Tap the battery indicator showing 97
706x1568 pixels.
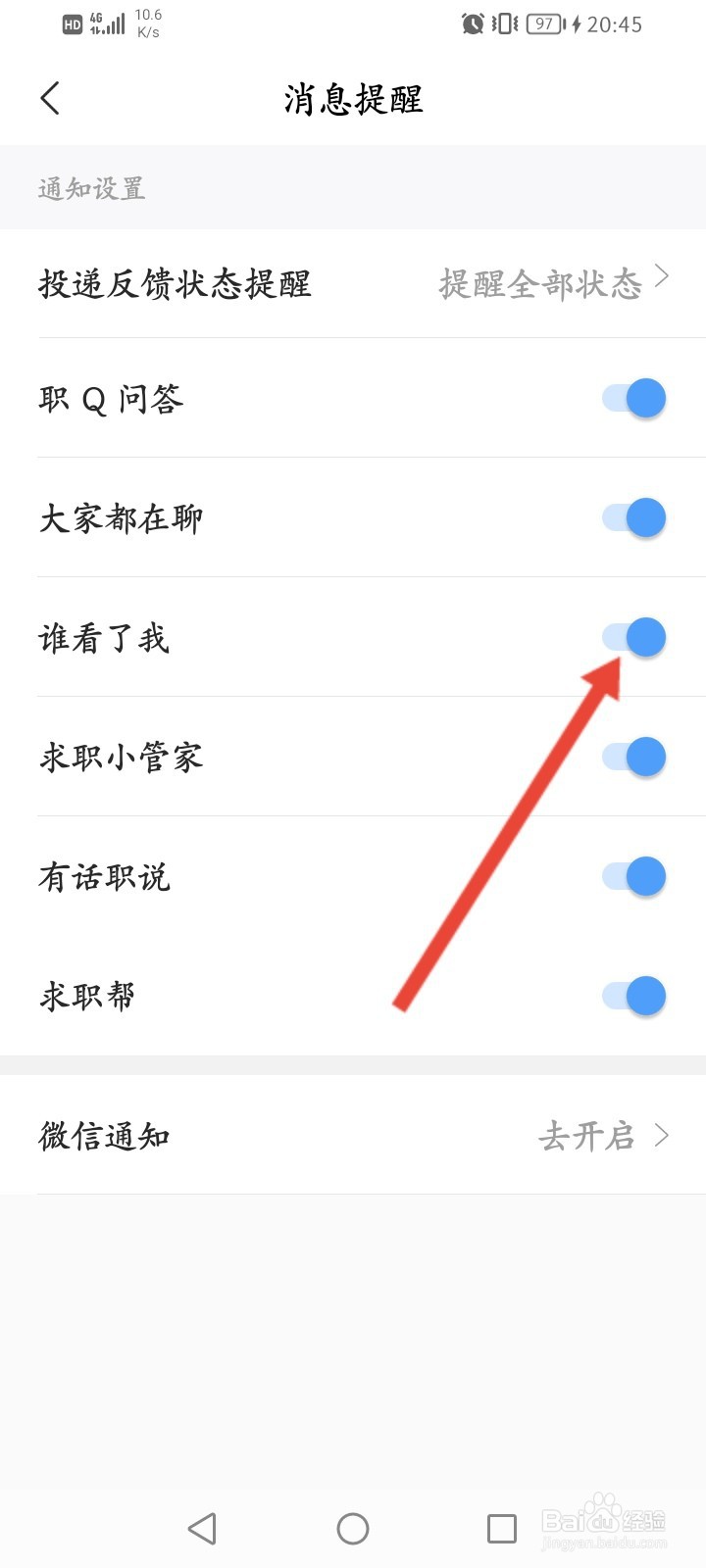coord(541,24)
